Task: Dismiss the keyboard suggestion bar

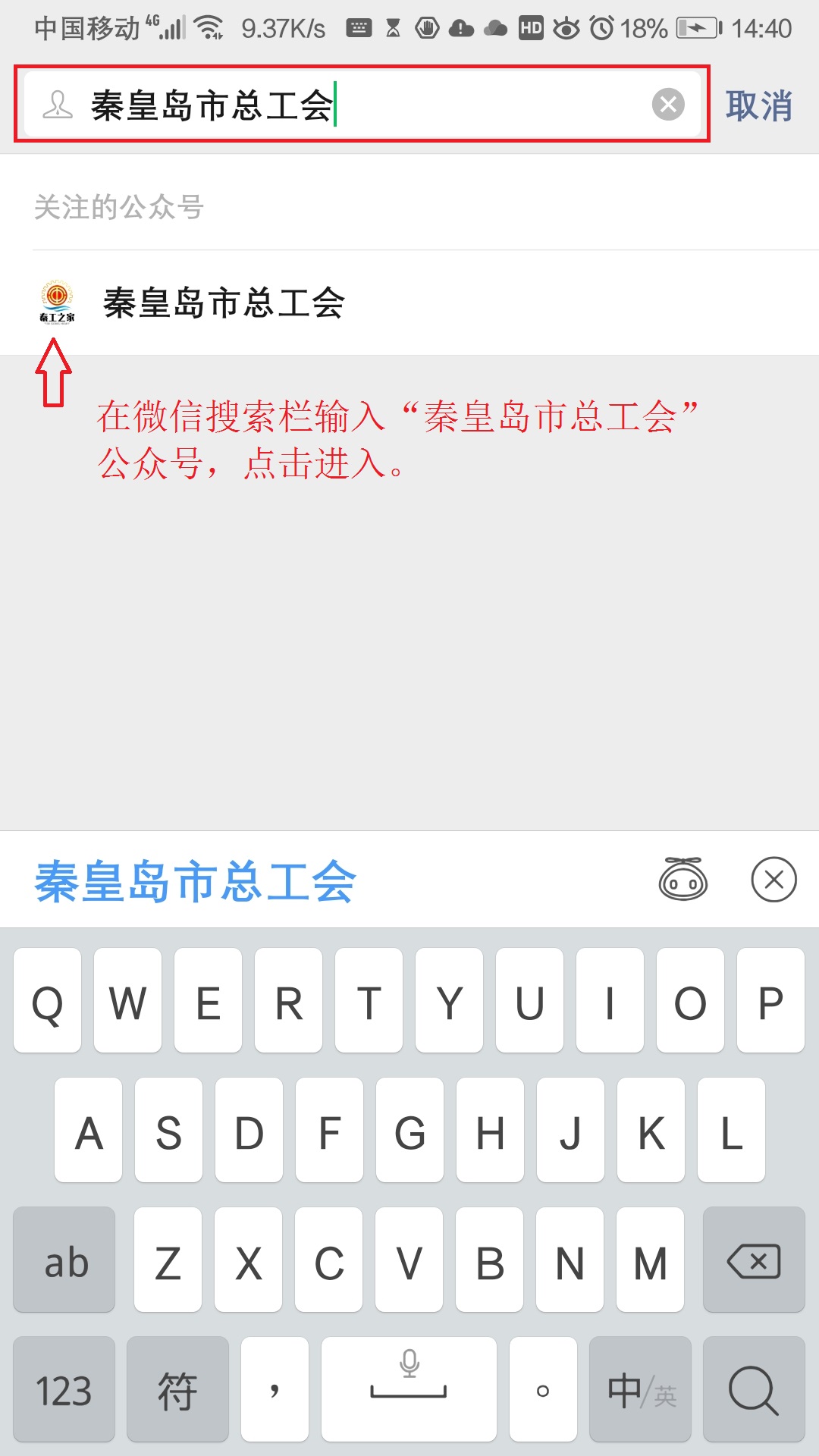Action: (x=773, y=880)
